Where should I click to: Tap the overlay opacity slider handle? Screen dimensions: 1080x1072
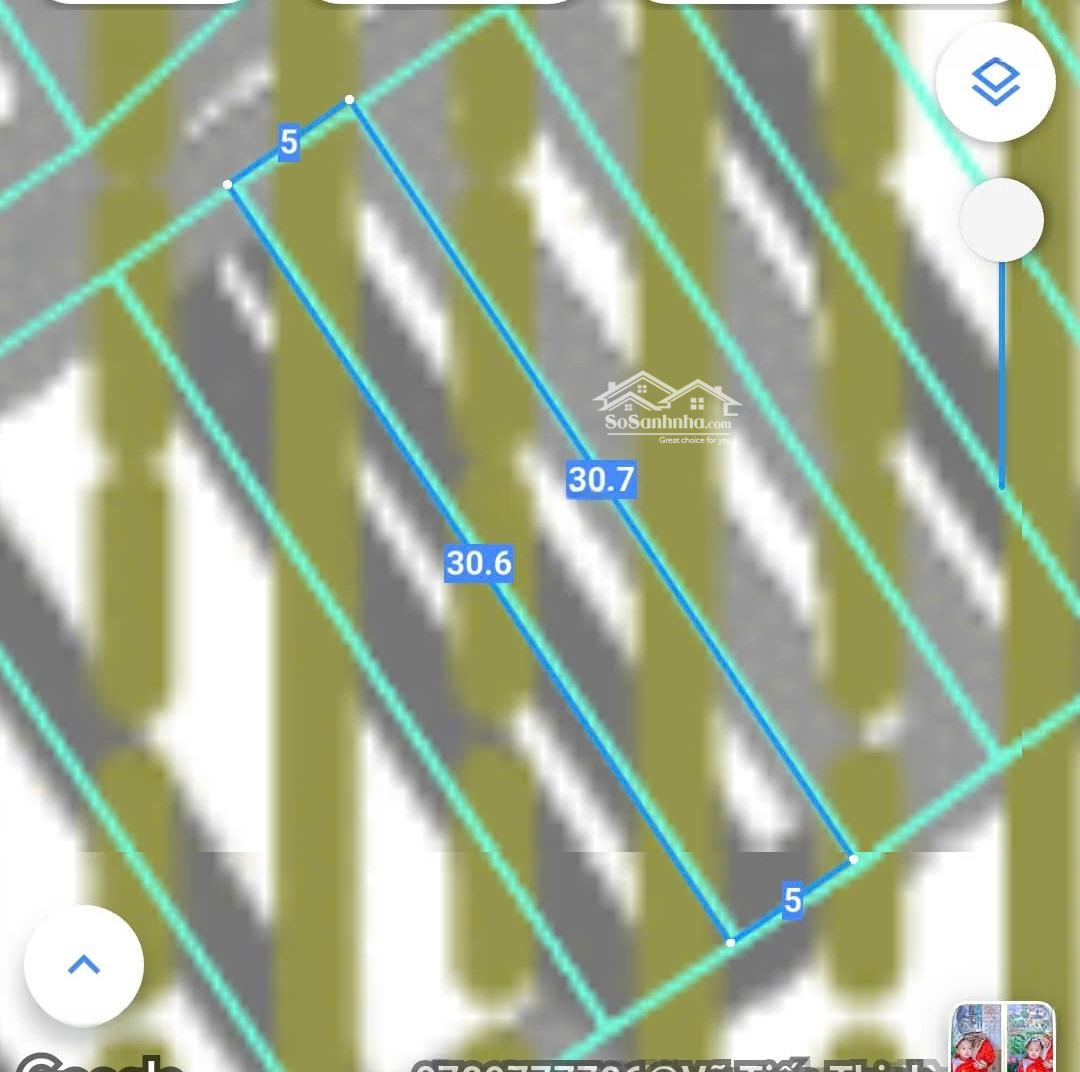[x=1001, y=220]
